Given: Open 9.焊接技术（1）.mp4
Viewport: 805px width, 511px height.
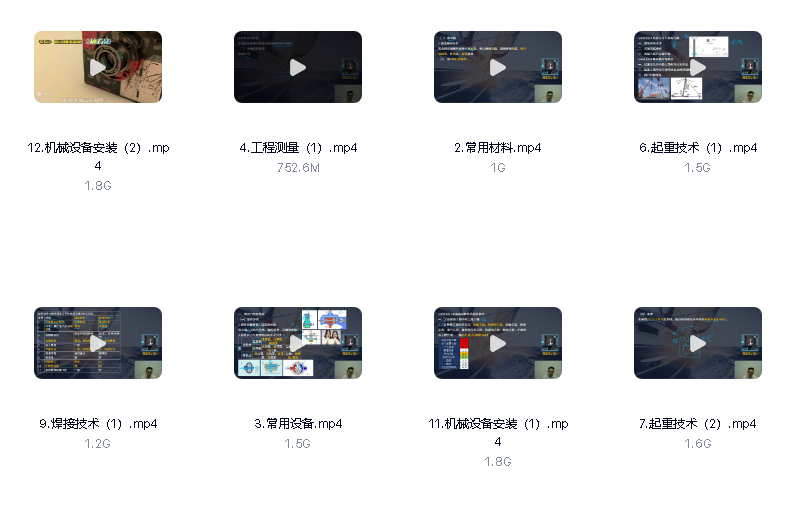Looking at the screenshot, I should coord(98,343).
